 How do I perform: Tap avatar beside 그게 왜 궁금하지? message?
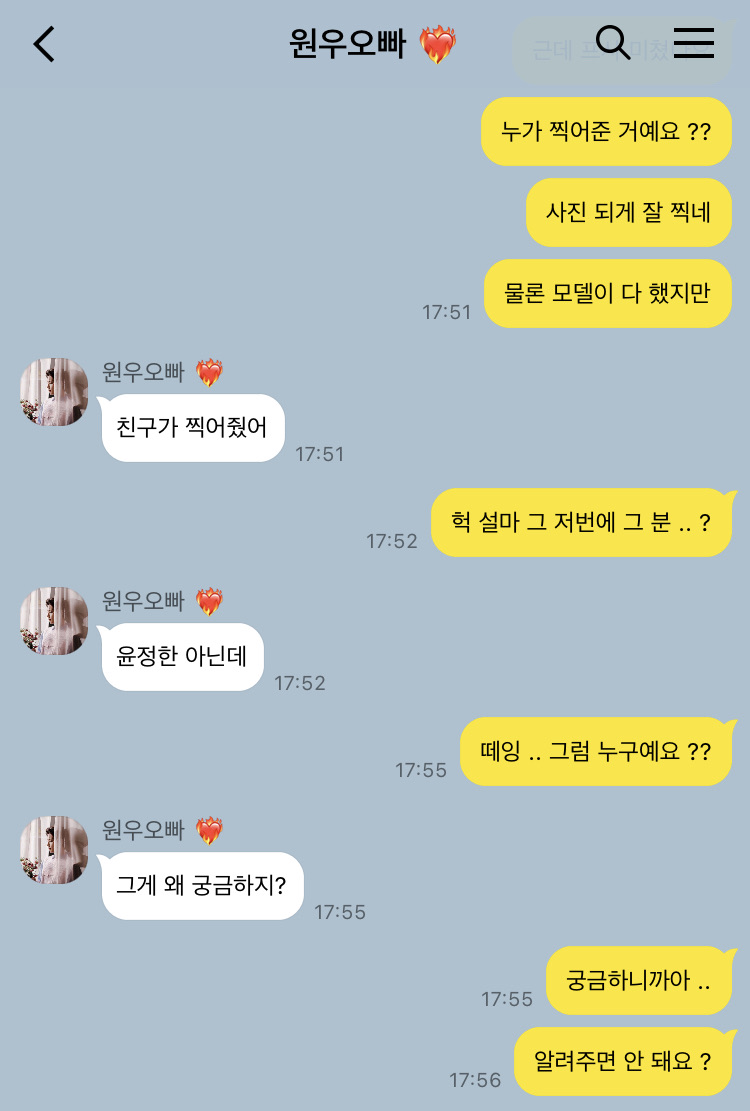pos(54,850)
